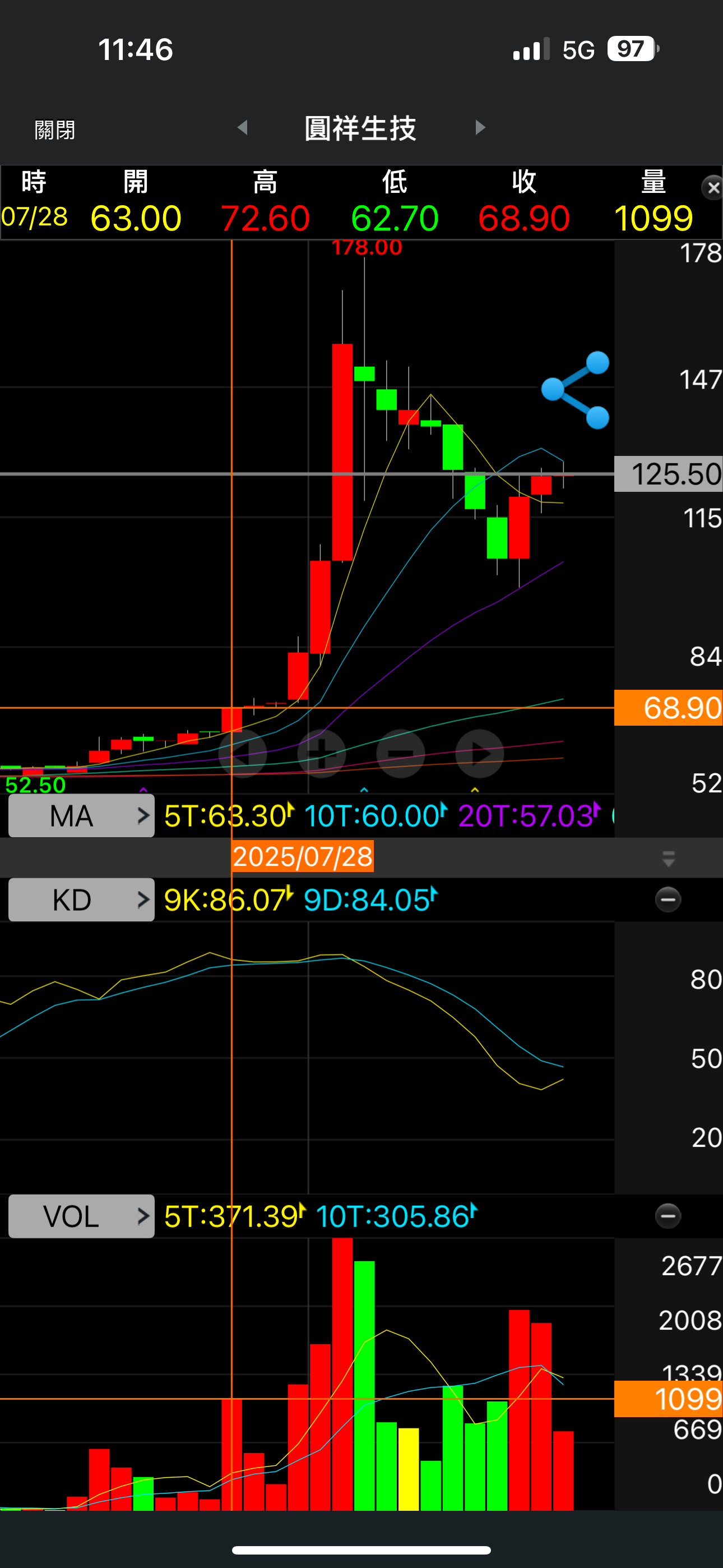The width and height of the screenshot is (723, 1568).
Task: Open the MA indicator selector
Action: (x=82, y=815)
